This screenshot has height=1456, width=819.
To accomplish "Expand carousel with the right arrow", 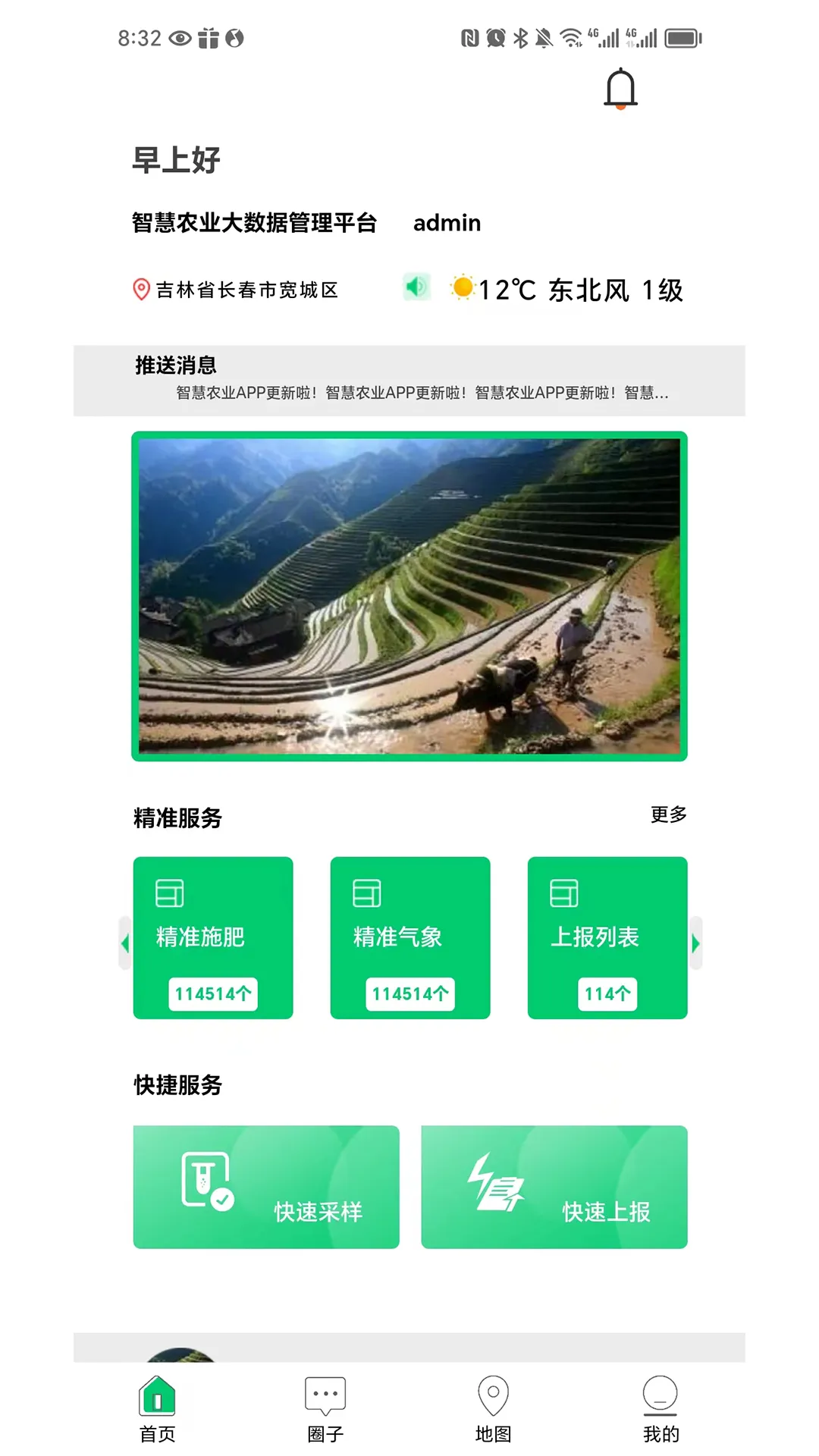I will pyautogui.click(x=695, y=943).
